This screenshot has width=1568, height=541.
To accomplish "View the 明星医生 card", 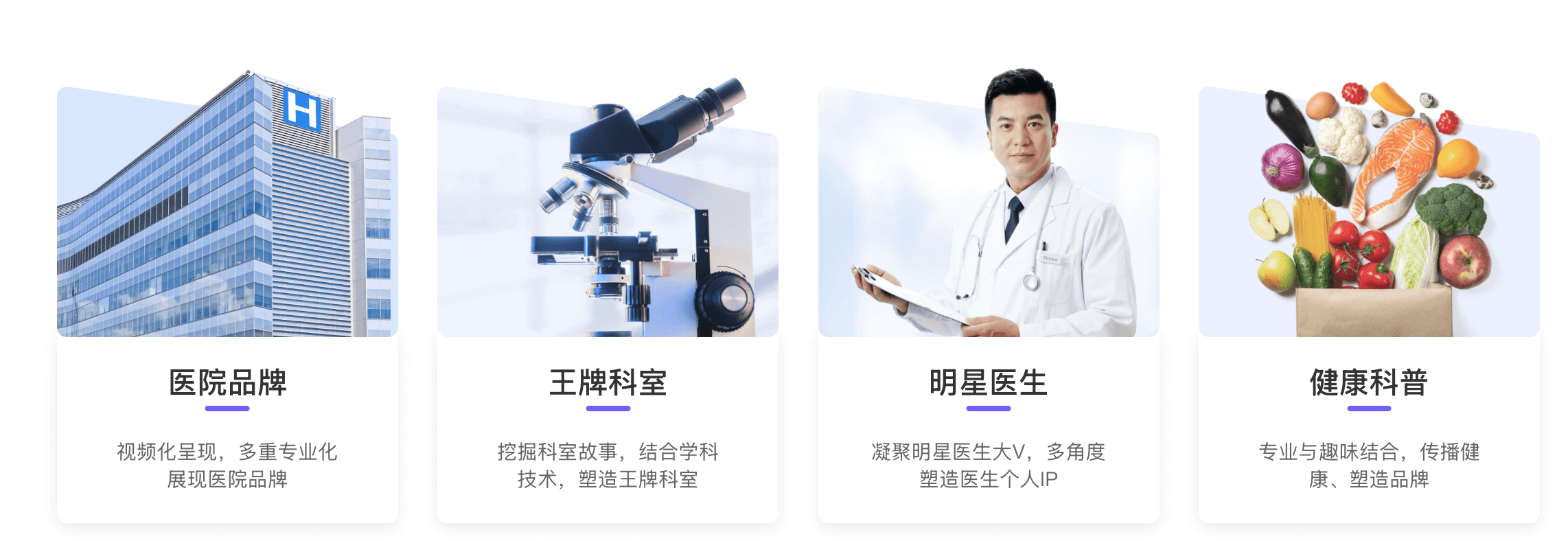I will (988, 382).
